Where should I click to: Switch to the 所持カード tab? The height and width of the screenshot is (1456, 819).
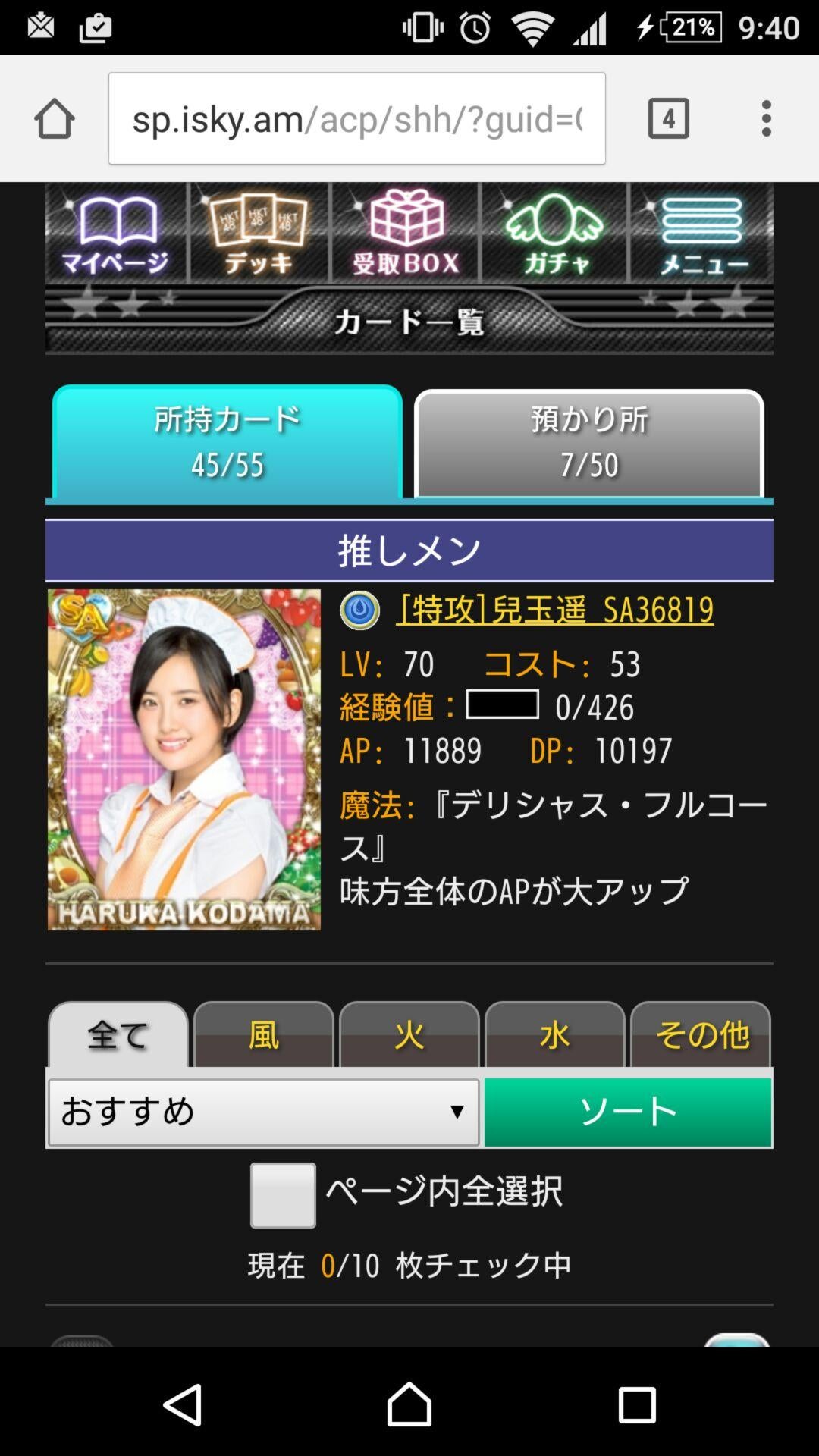point(227,442)
